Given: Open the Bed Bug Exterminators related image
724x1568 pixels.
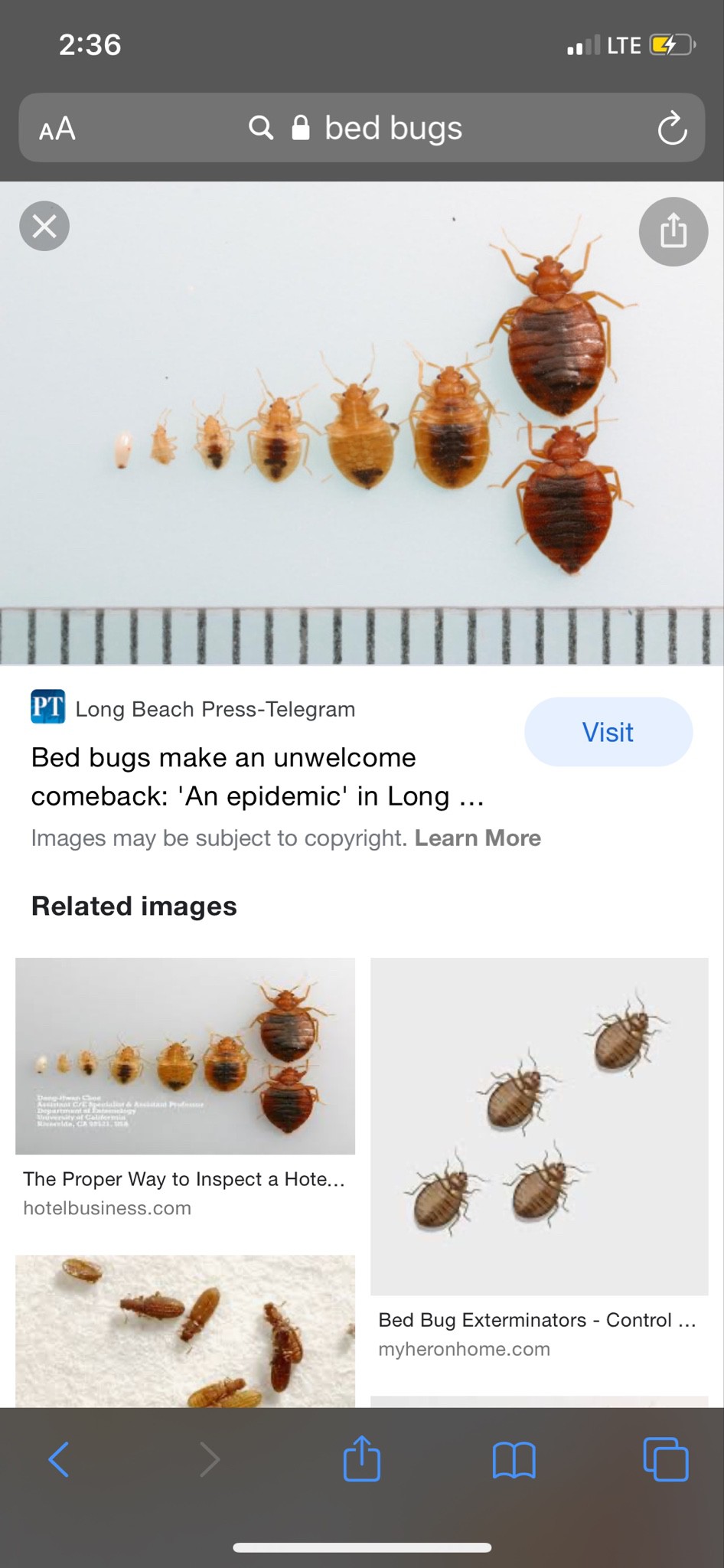Looking at the screenshot, I should pyautogui.click(x=540, y=1126).
